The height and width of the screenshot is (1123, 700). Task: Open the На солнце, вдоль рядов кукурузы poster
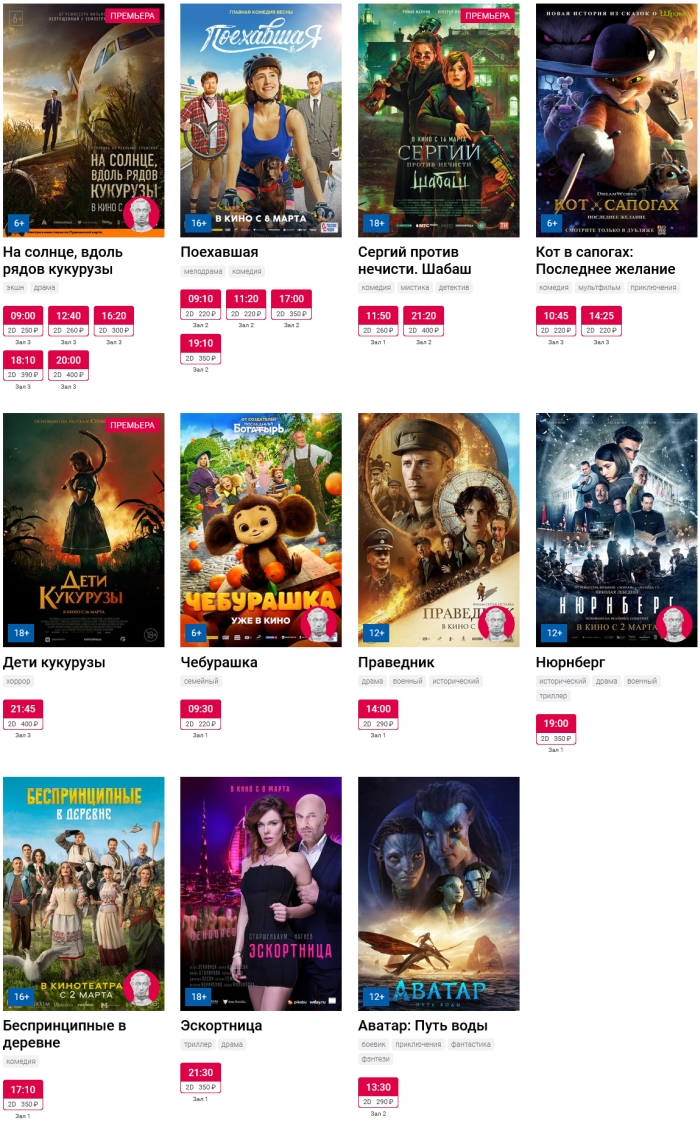tap(84, 120)
